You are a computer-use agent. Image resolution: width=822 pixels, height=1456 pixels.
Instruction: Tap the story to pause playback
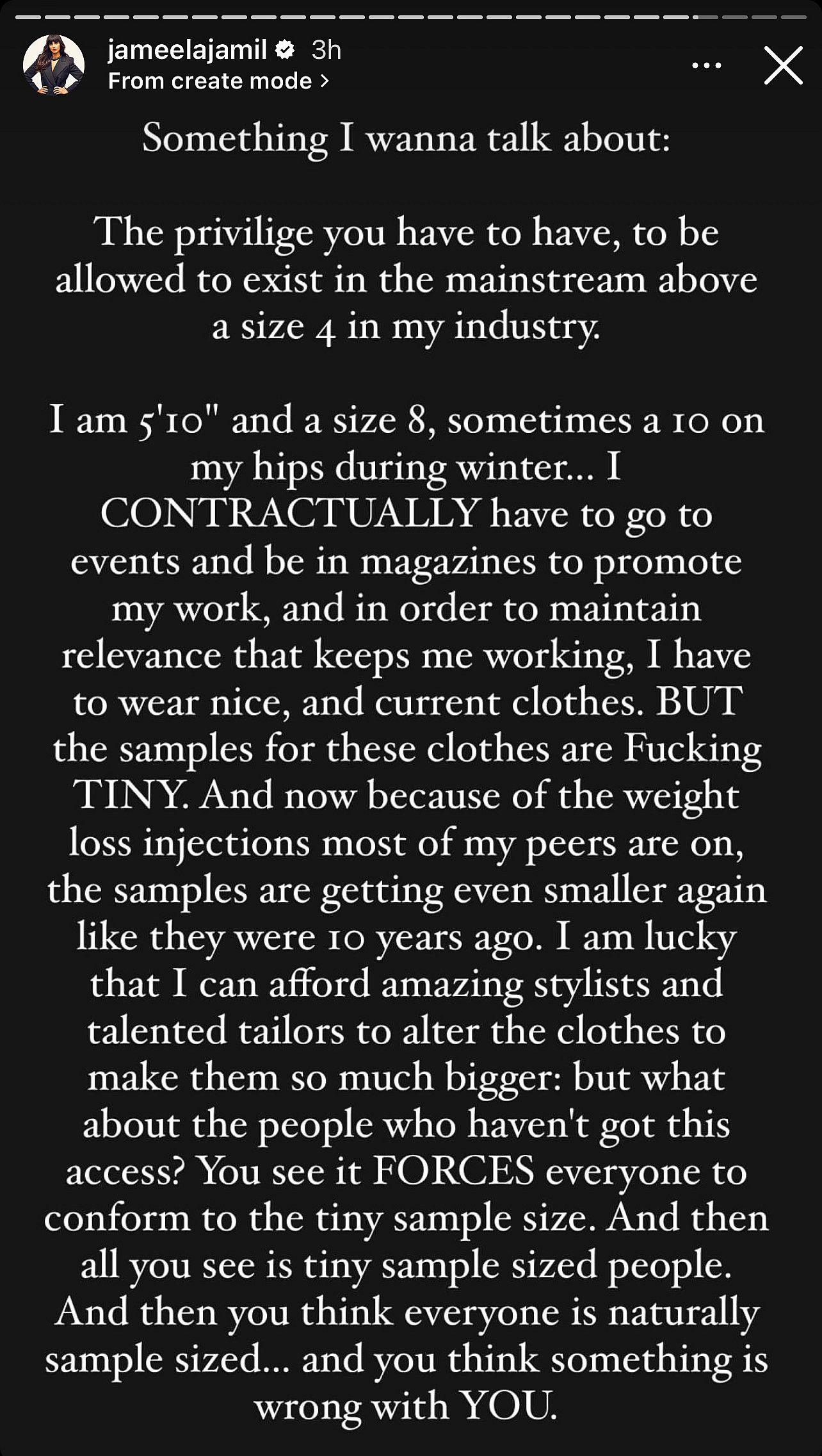point(410,769)
